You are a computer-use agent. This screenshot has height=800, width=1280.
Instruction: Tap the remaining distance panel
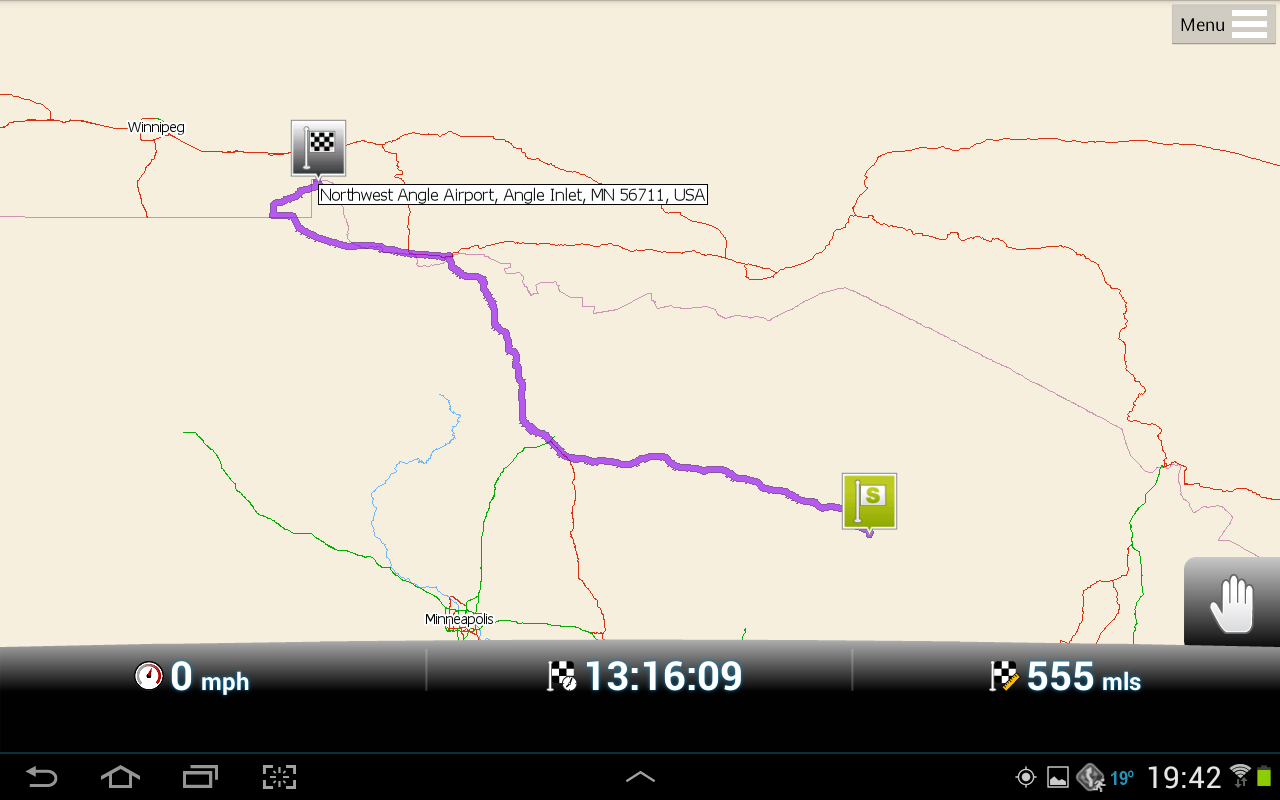click(1066, 677)
